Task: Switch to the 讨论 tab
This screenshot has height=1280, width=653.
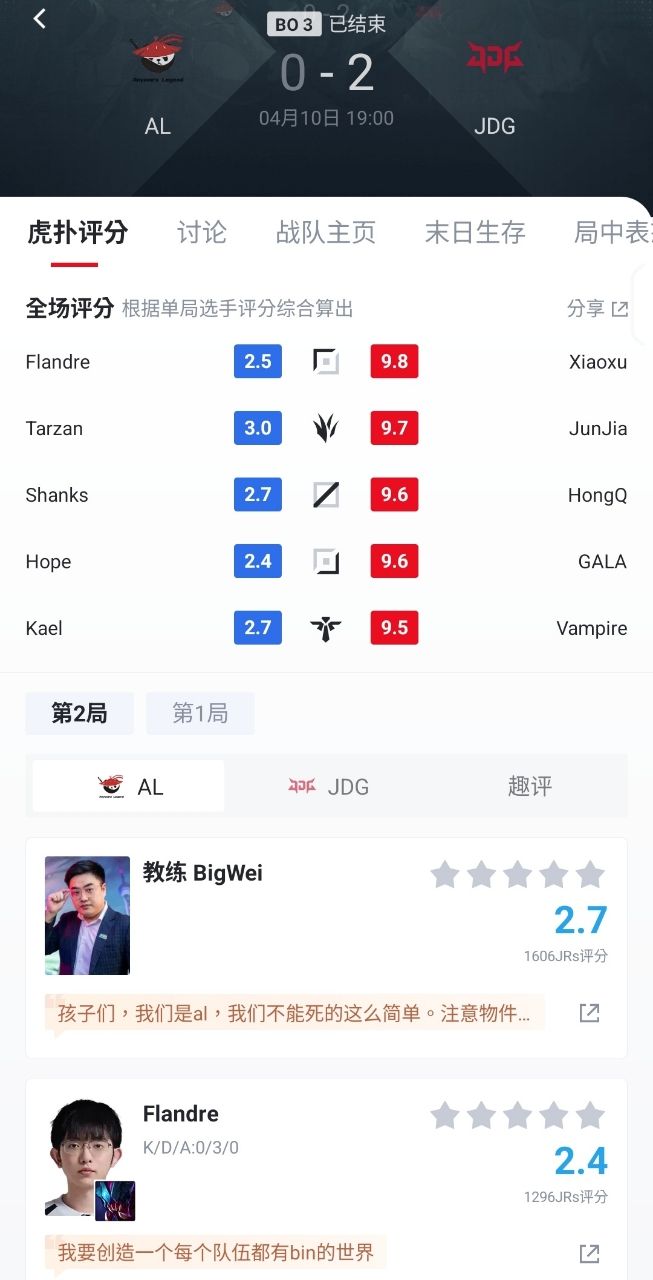Action: [x=202, y=233]
